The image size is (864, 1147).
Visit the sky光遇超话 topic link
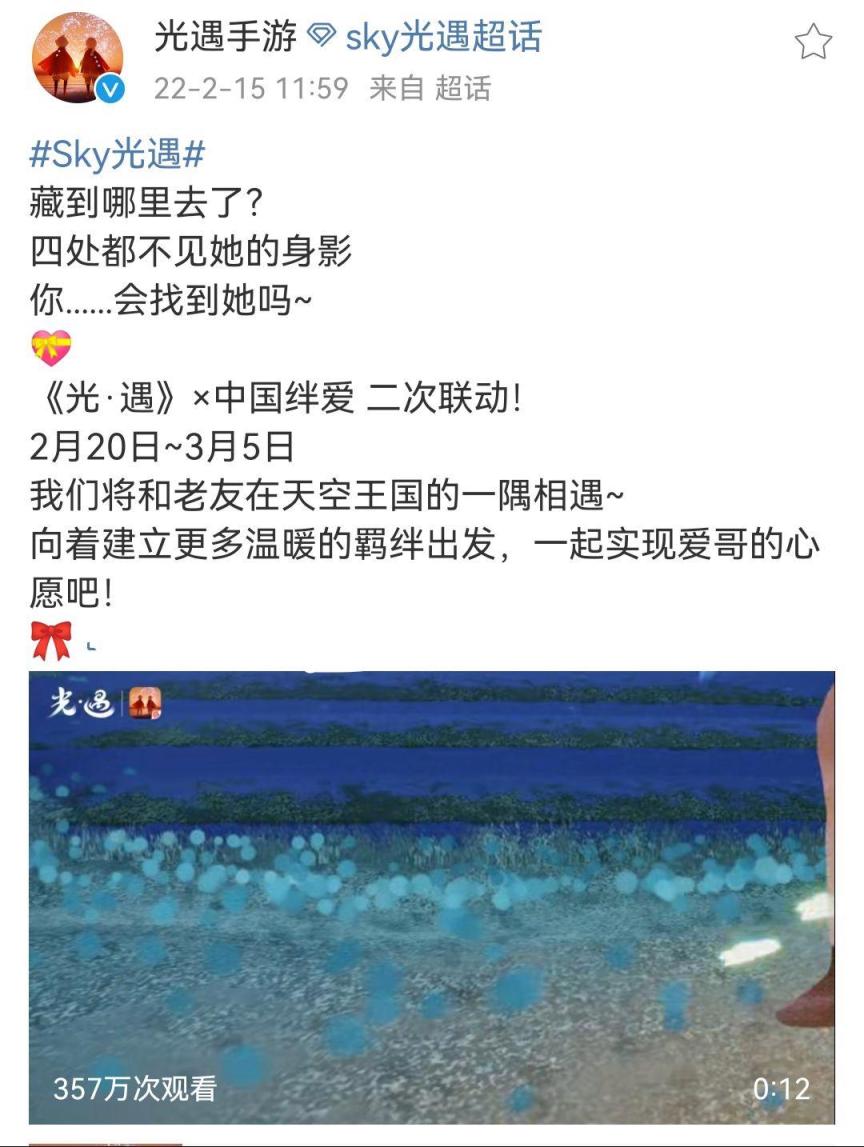pyautogui.click(x=443, y=37)
